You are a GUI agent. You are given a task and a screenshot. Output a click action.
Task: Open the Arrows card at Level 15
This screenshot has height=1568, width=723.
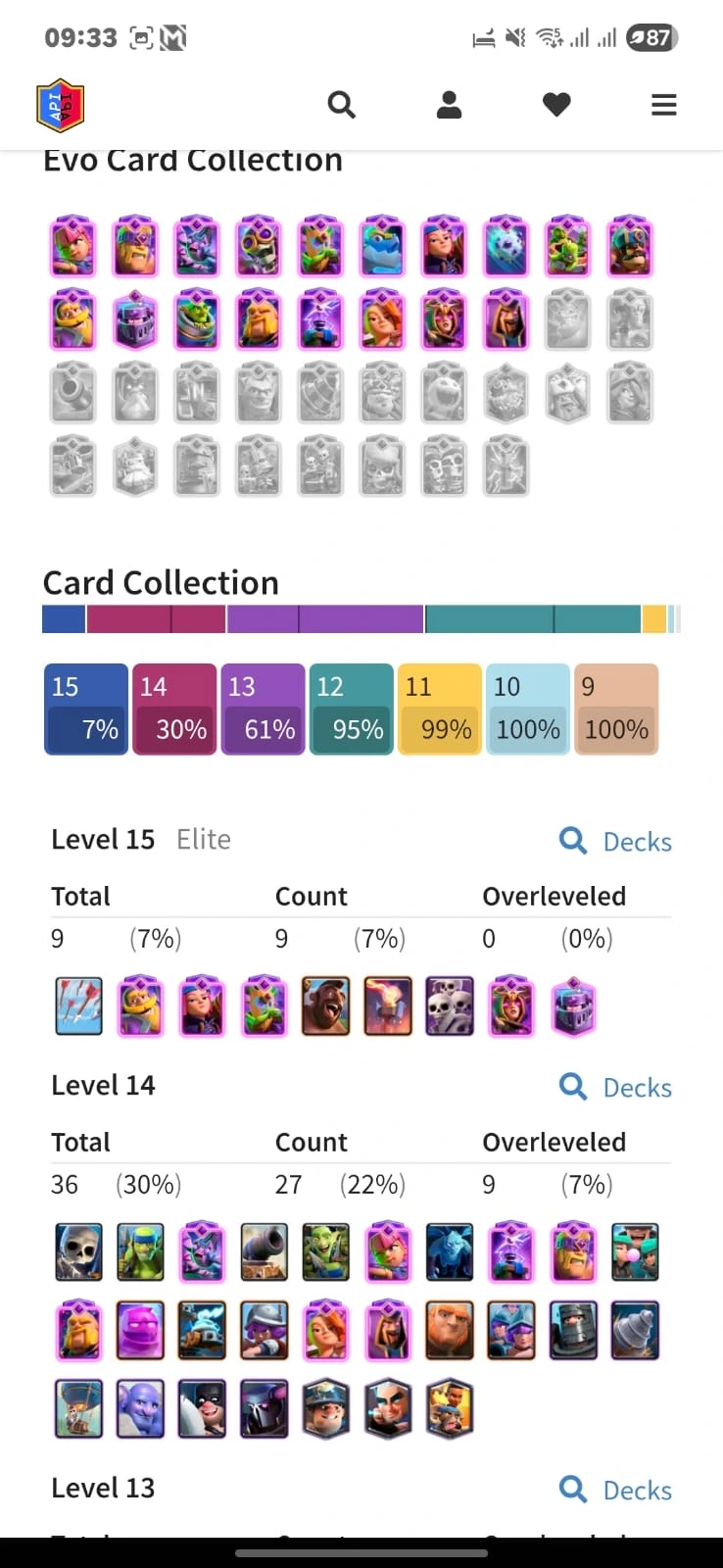point(78,1006)
